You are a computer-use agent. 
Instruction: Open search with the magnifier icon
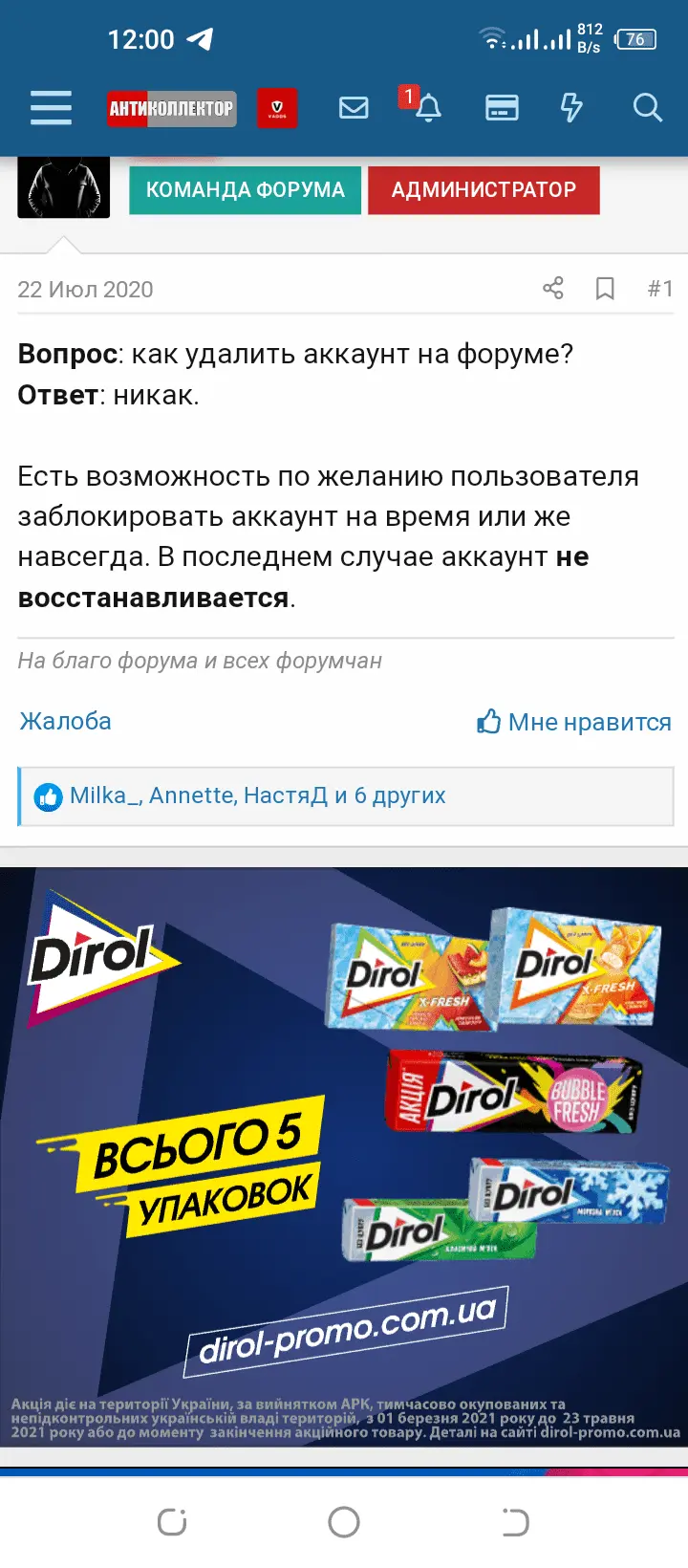point(648,109)
